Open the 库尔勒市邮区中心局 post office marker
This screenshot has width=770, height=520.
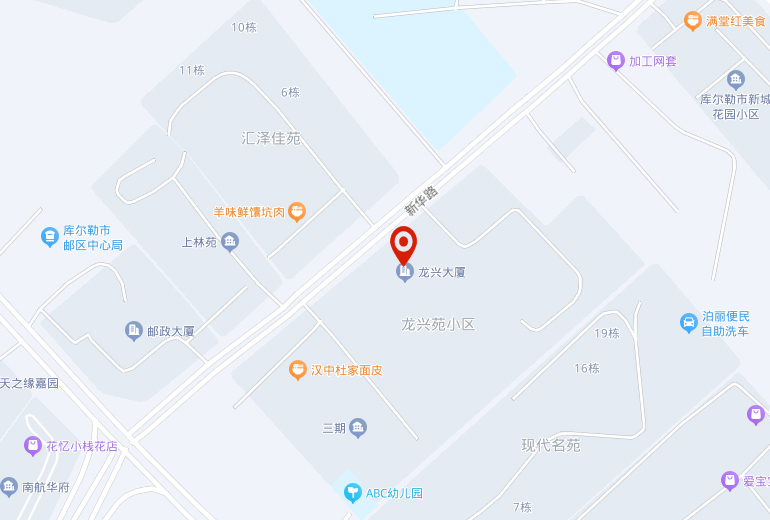coord(49,237)
